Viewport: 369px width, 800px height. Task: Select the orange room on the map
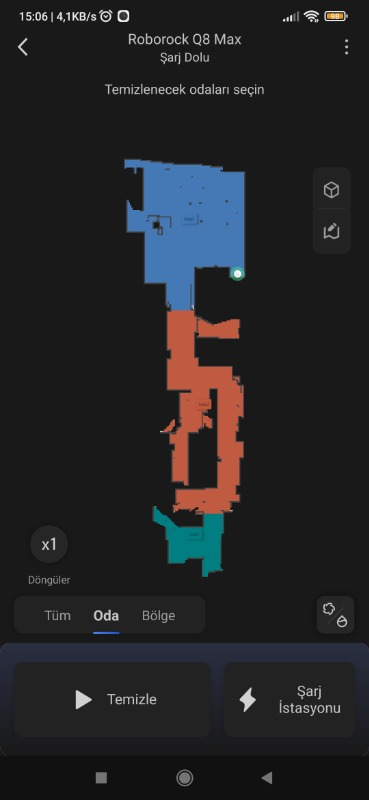(x=204, y=404)
